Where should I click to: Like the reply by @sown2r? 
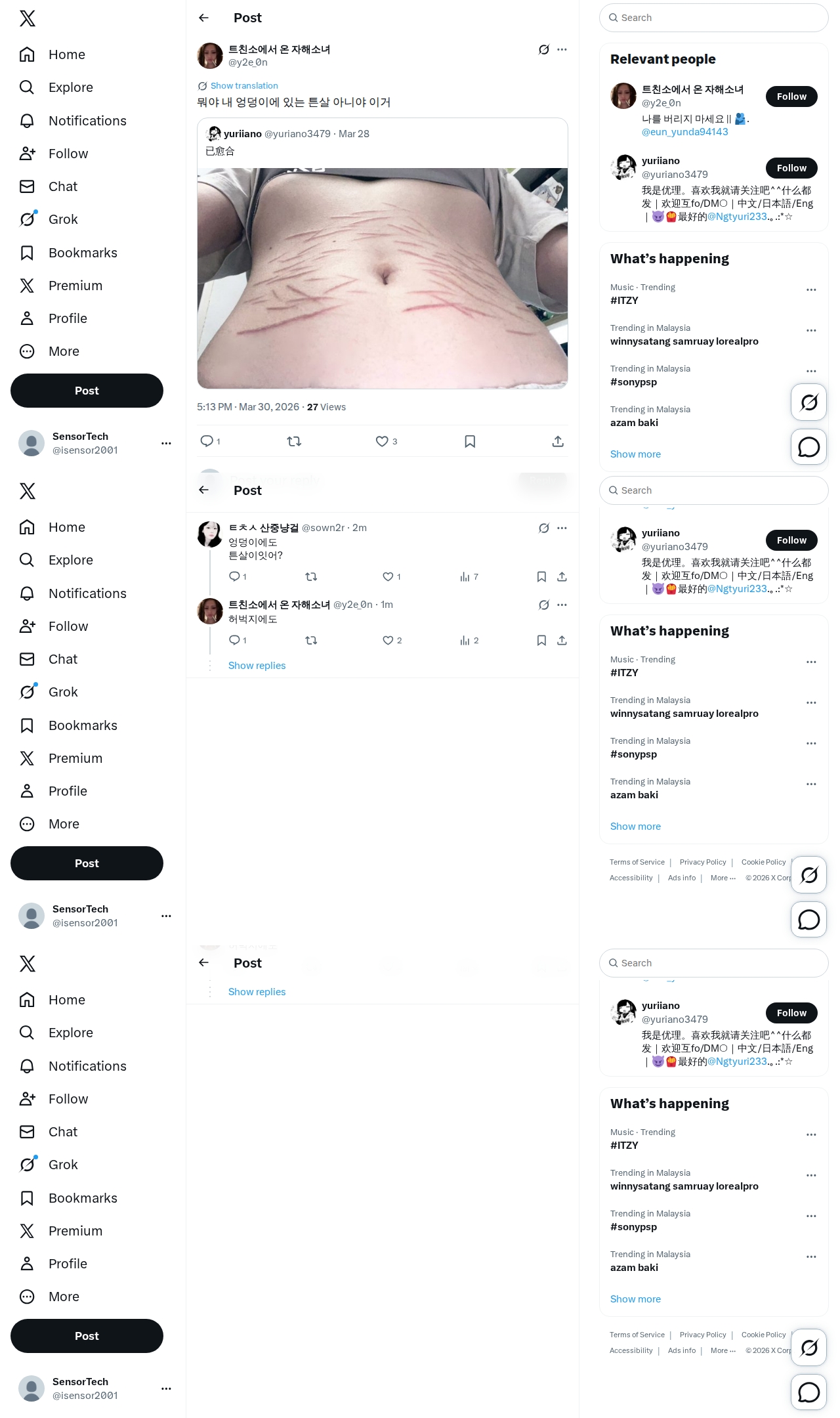pyautogui.click(x=388, y=576)
